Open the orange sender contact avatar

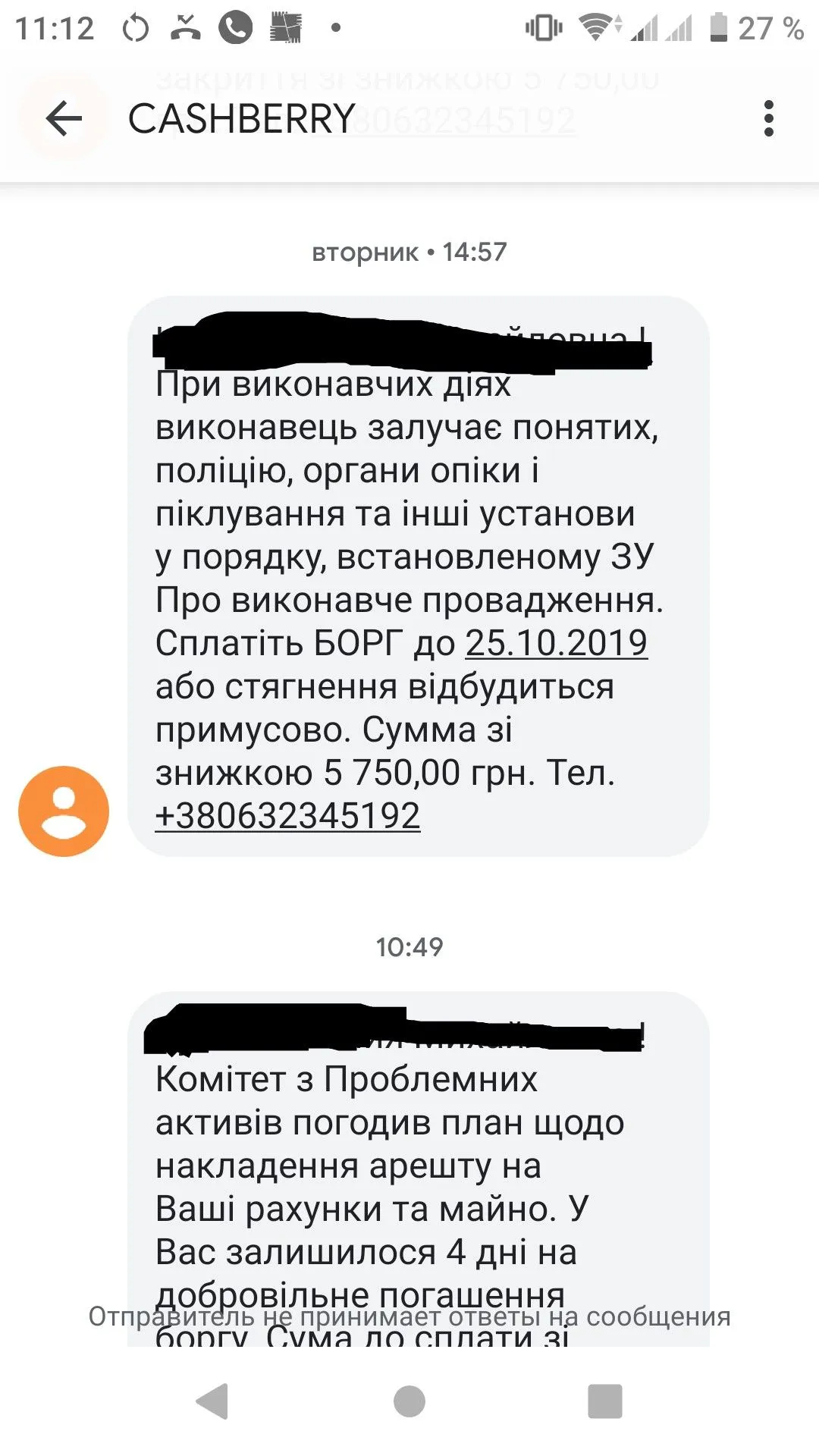pos(64,811)
